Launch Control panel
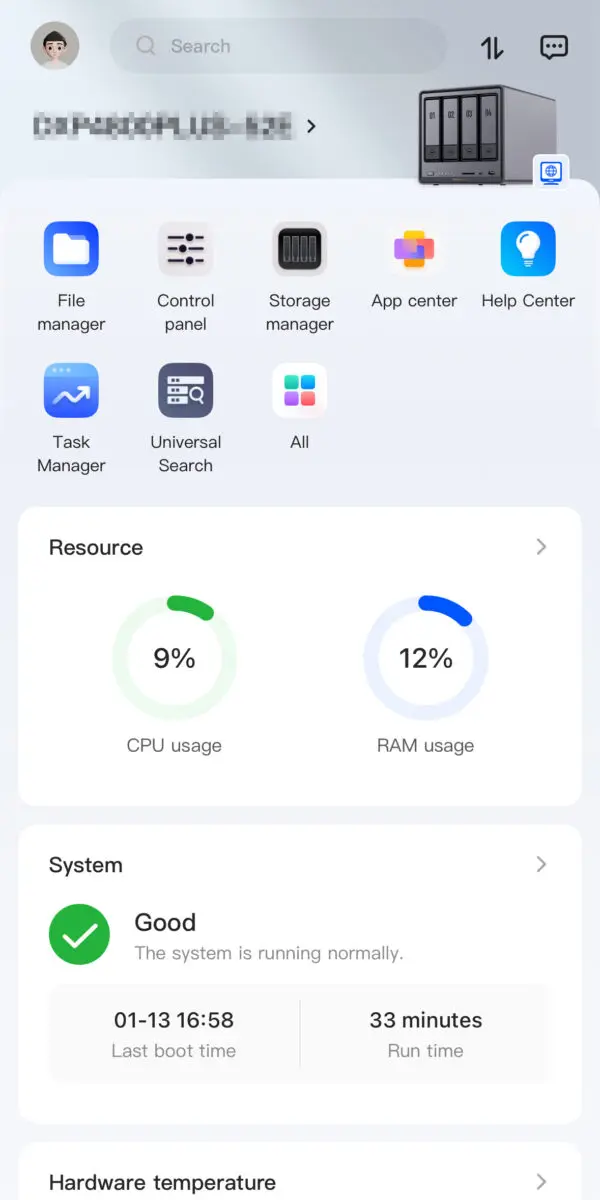 point(185,249)
